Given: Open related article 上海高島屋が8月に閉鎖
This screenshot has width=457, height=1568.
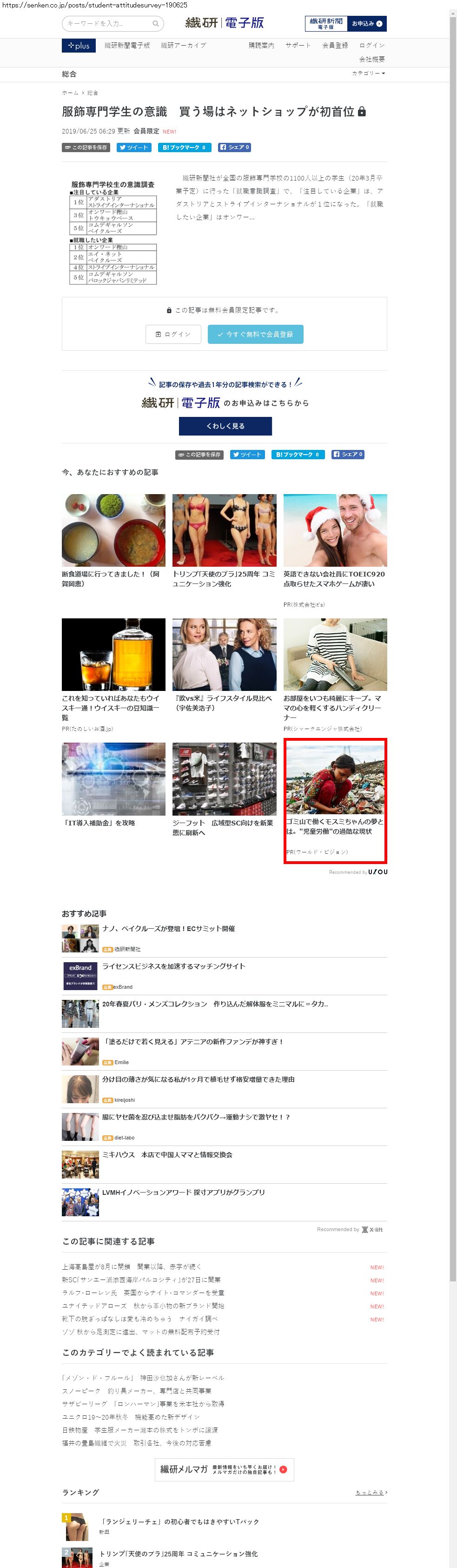Looking at the screenshot, I should point(132,1266).
